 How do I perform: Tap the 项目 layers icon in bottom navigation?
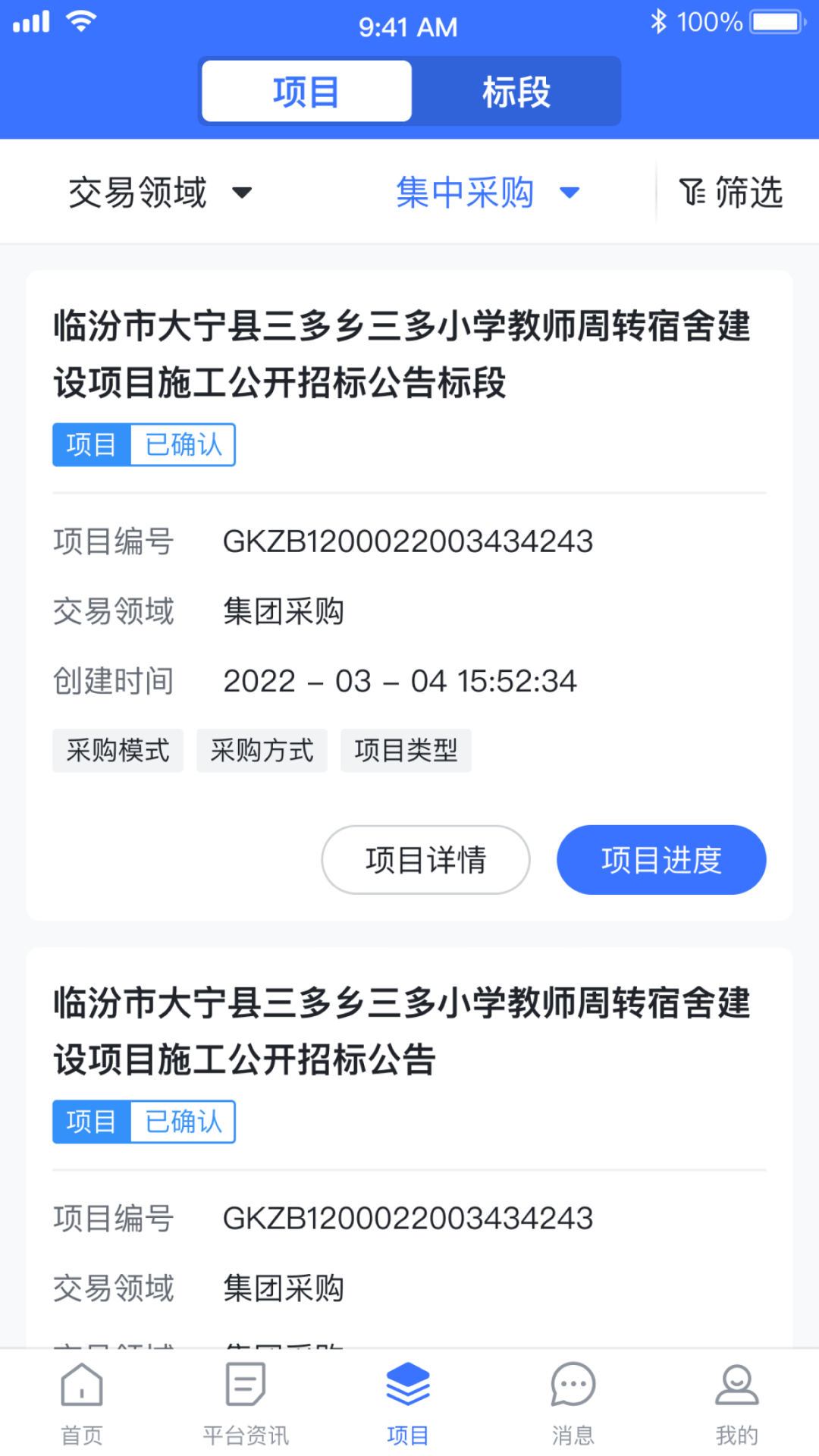(x=408, y=1399)
